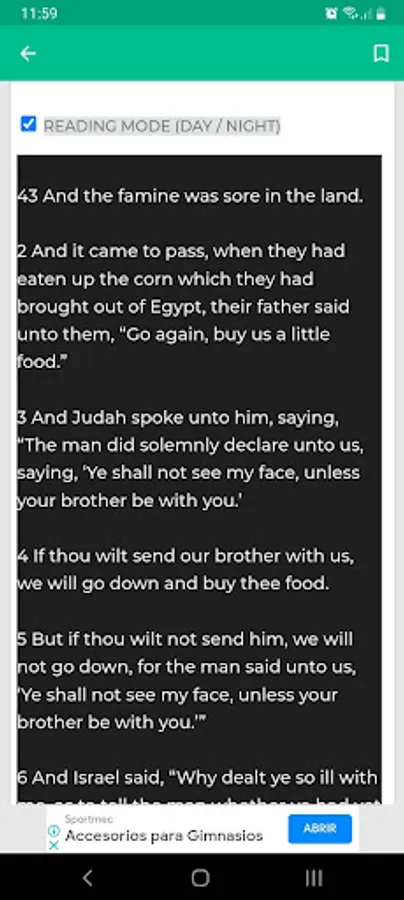Tap the system back button
Viewport: 404px width, 900px height.
(x=87, y=877)
